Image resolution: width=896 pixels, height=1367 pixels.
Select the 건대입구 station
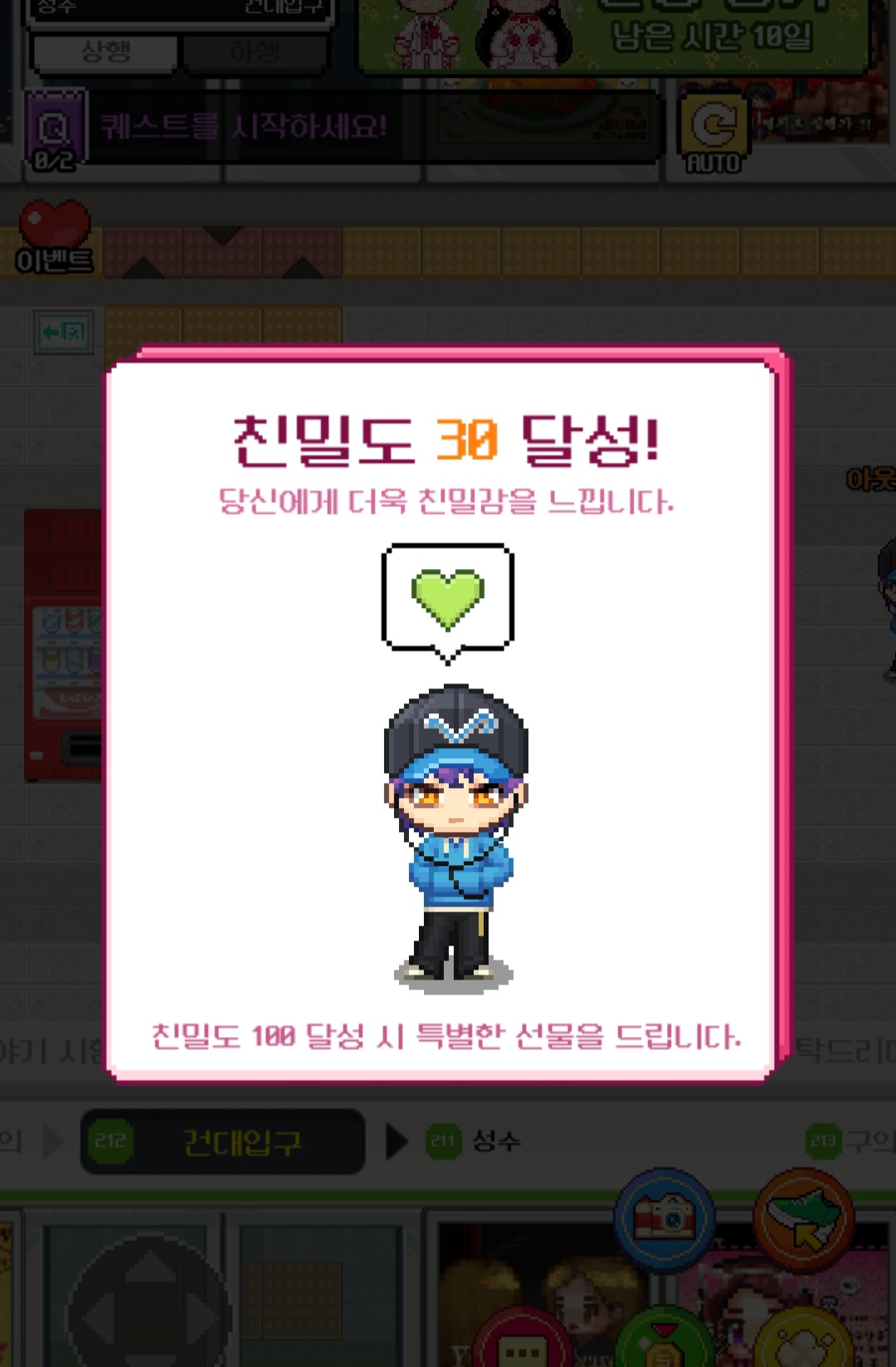[222, 1141]
